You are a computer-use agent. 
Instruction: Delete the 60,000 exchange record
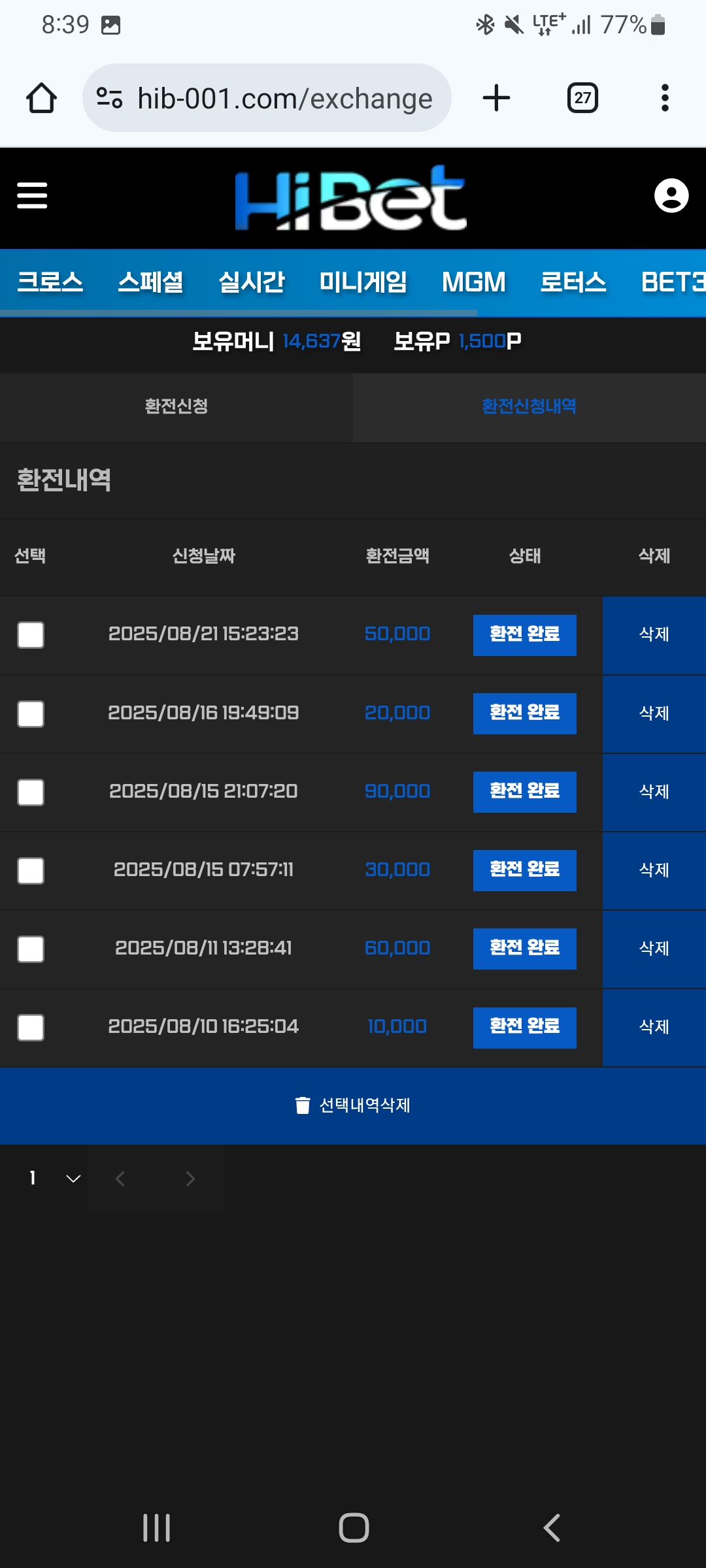coord(654,949)
